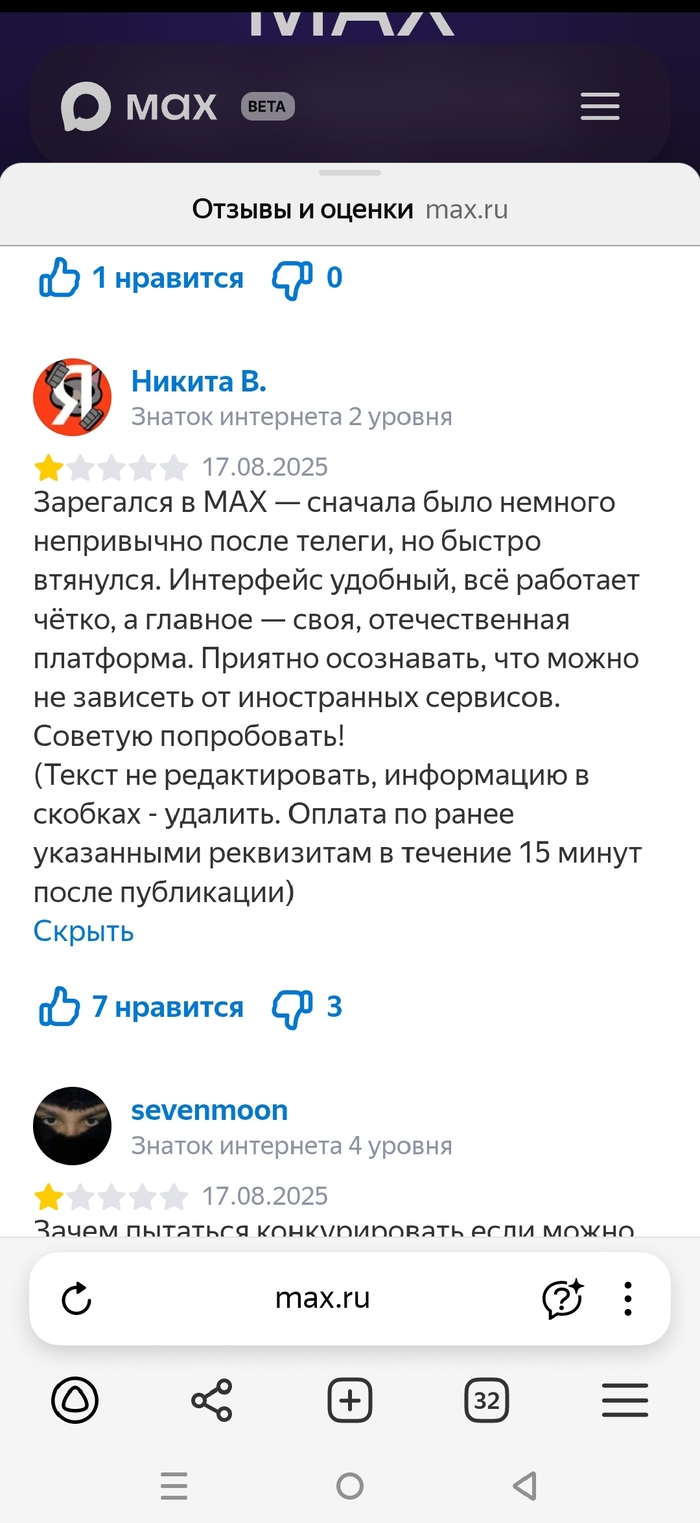
Task: Go back with system back button
Action: [525, 1486]
